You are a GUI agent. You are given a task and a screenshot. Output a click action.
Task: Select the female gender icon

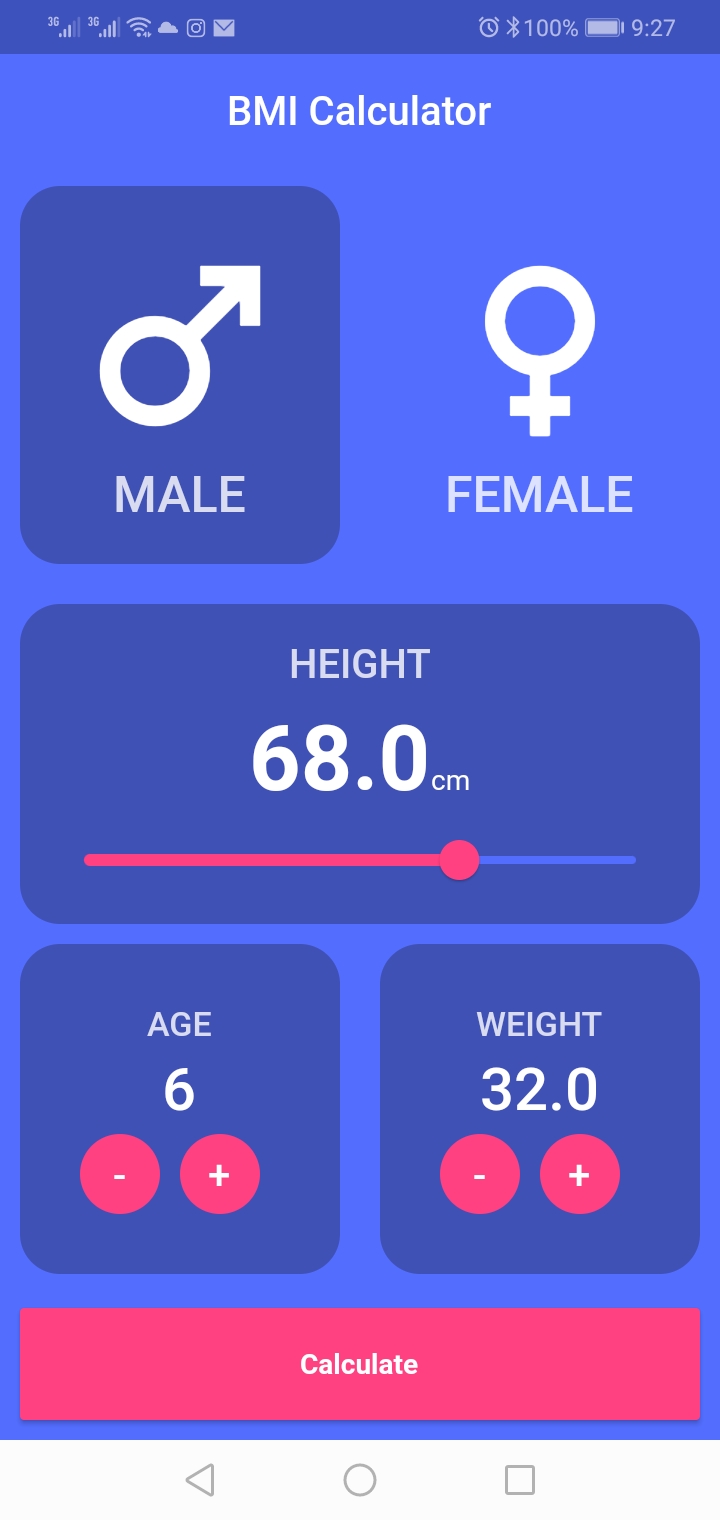pyautogui.click(x=540, y=350)
